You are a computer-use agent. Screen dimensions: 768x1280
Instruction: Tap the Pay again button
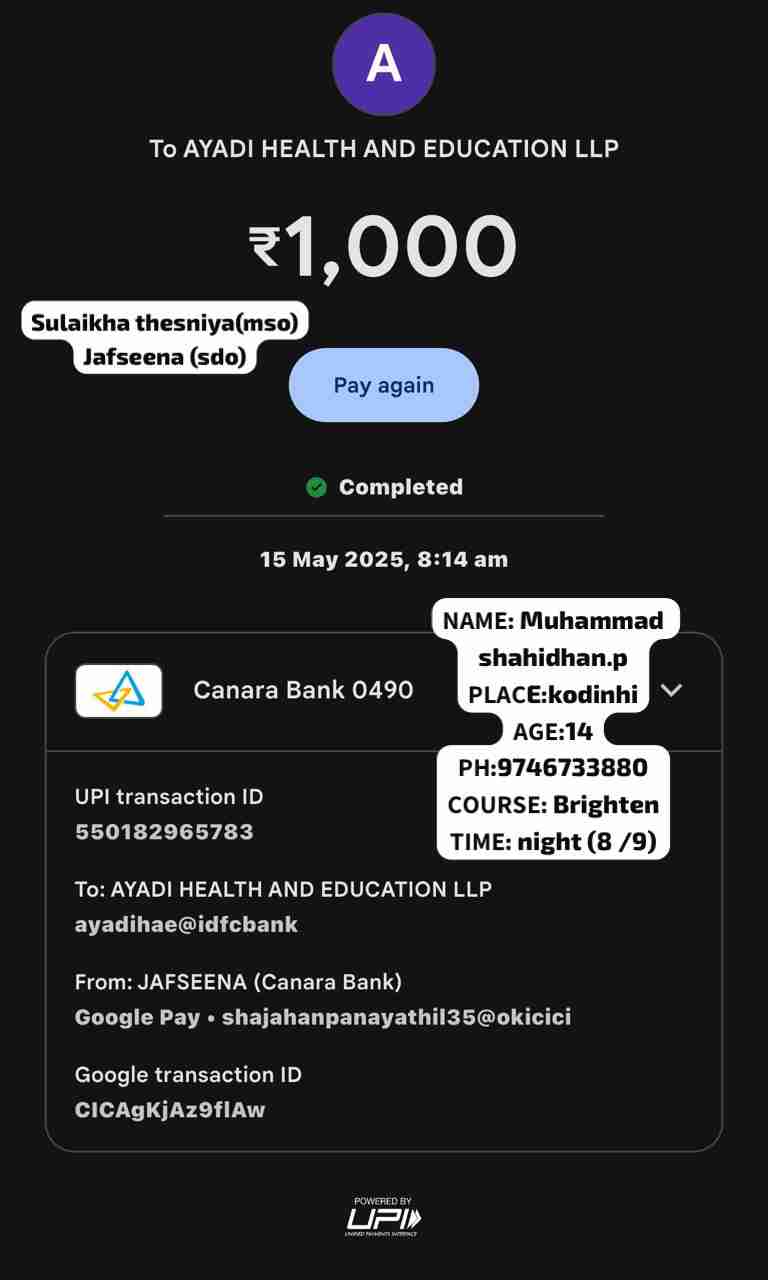coord(384,385)
